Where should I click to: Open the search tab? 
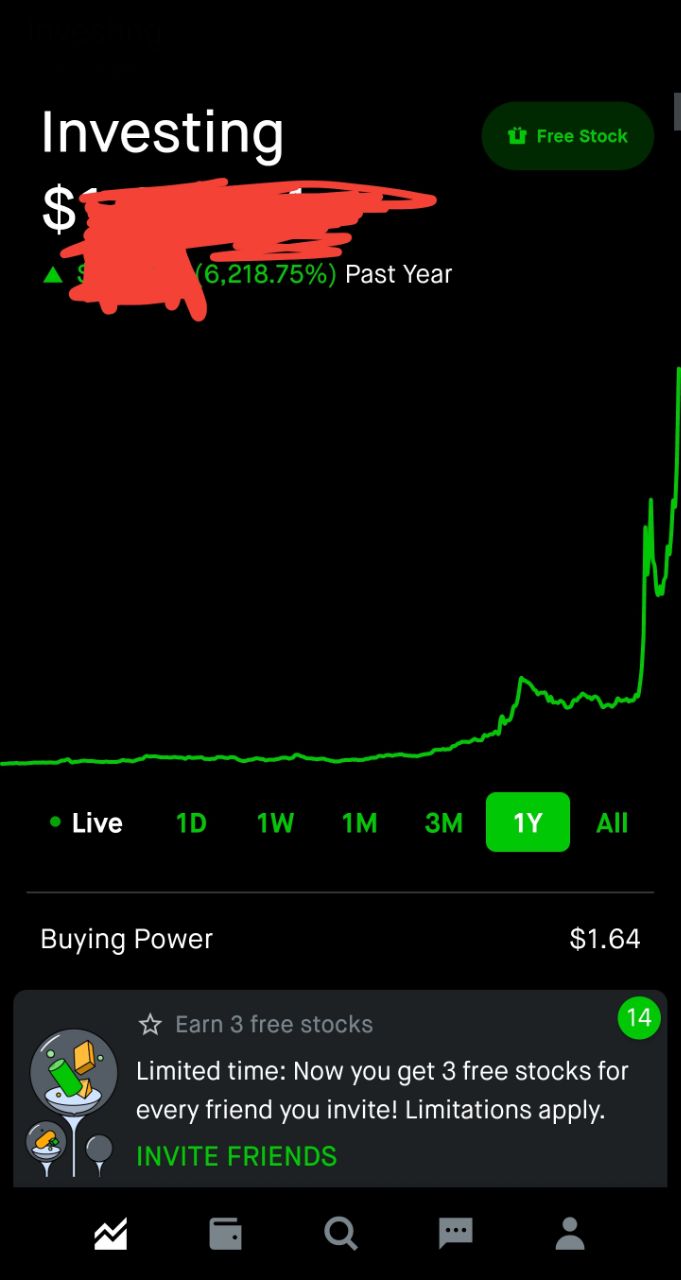(341, 1234)
